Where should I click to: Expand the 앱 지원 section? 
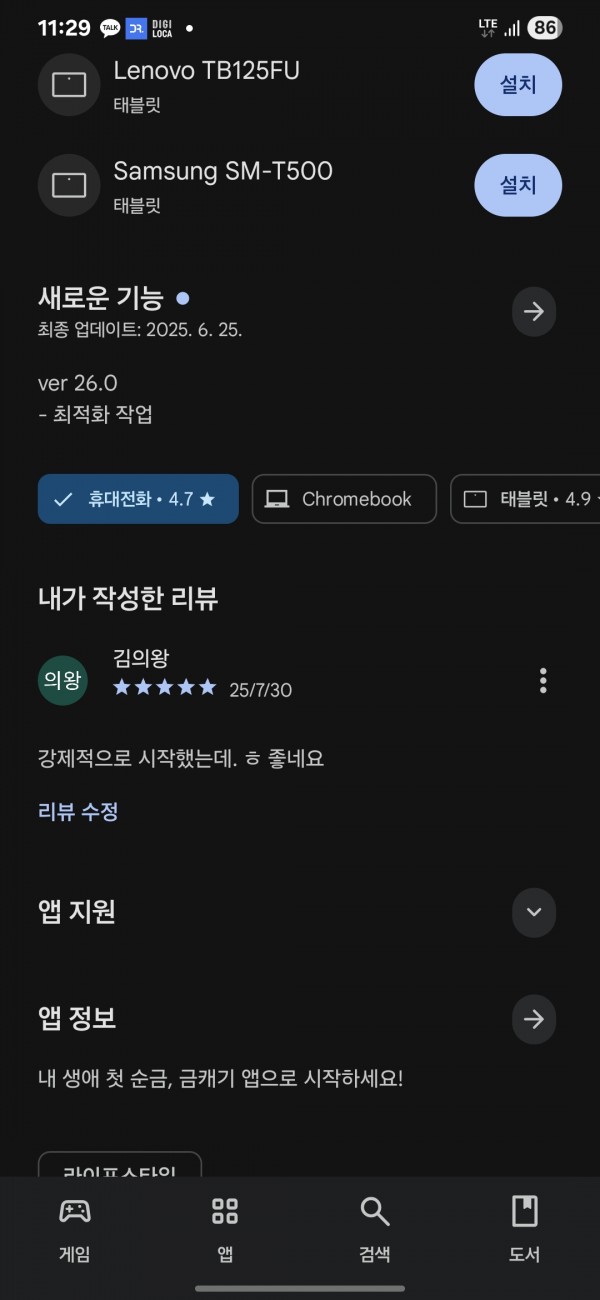point(534,912)
